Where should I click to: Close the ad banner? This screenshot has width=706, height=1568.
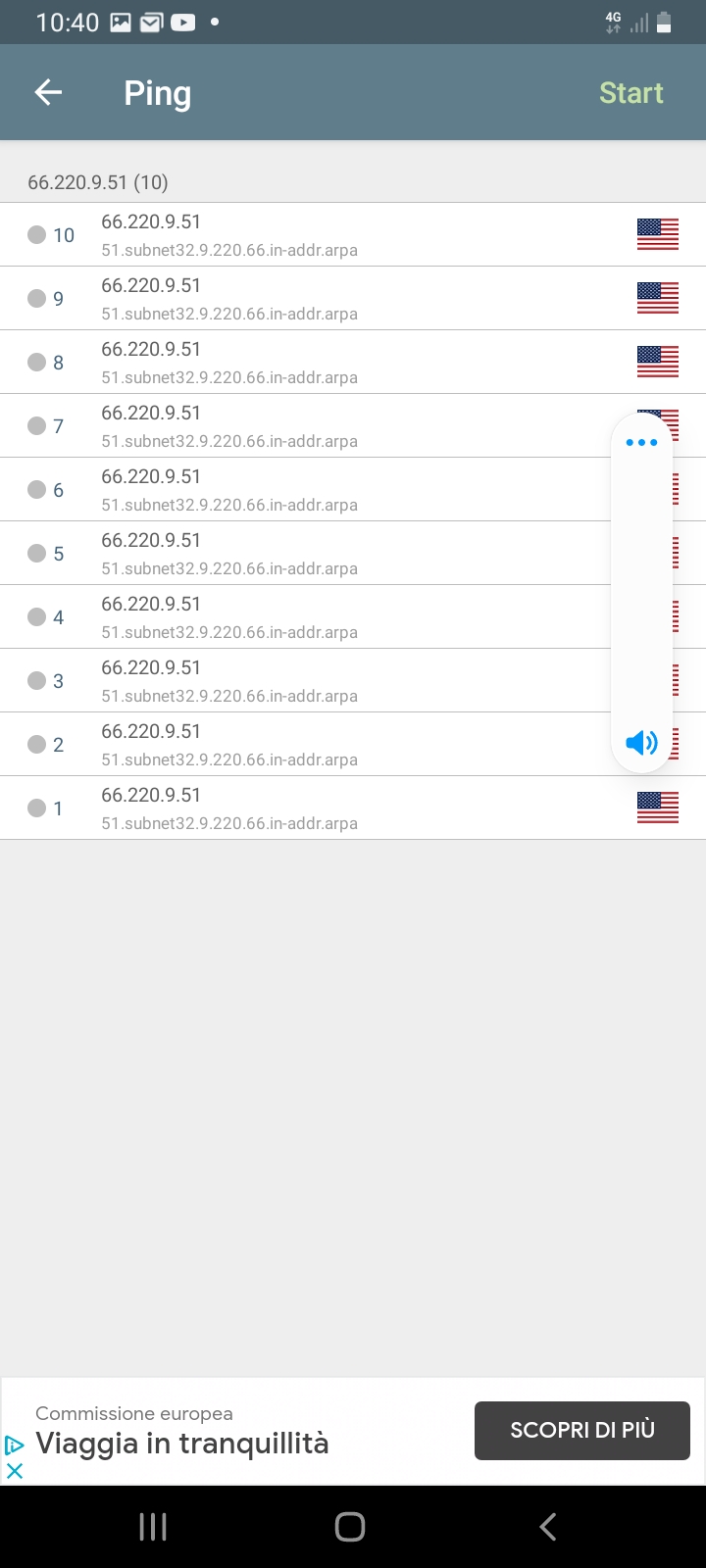tap(15, 1470)
